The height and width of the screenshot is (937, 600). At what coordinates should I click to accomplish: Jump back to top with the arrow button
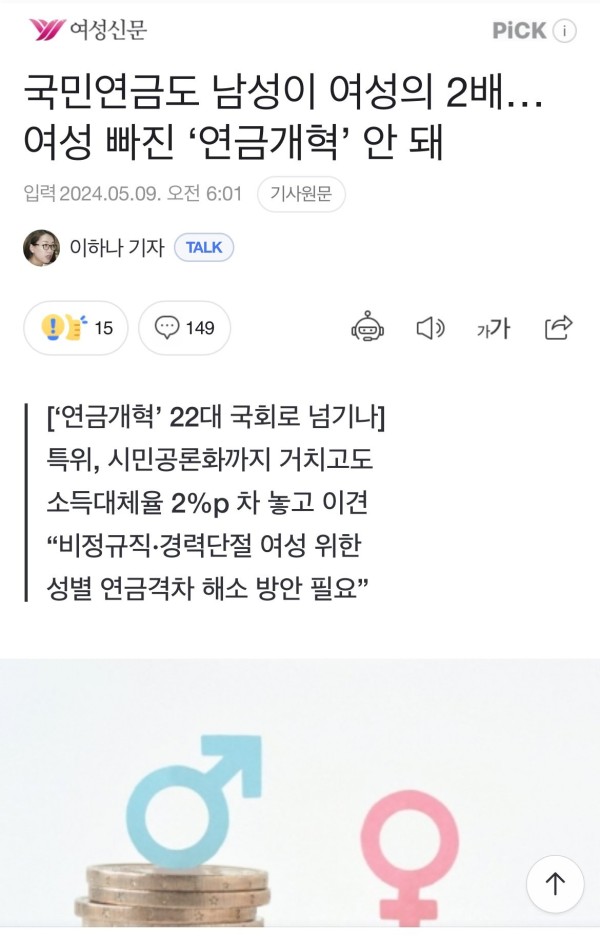tap(555, 884)
